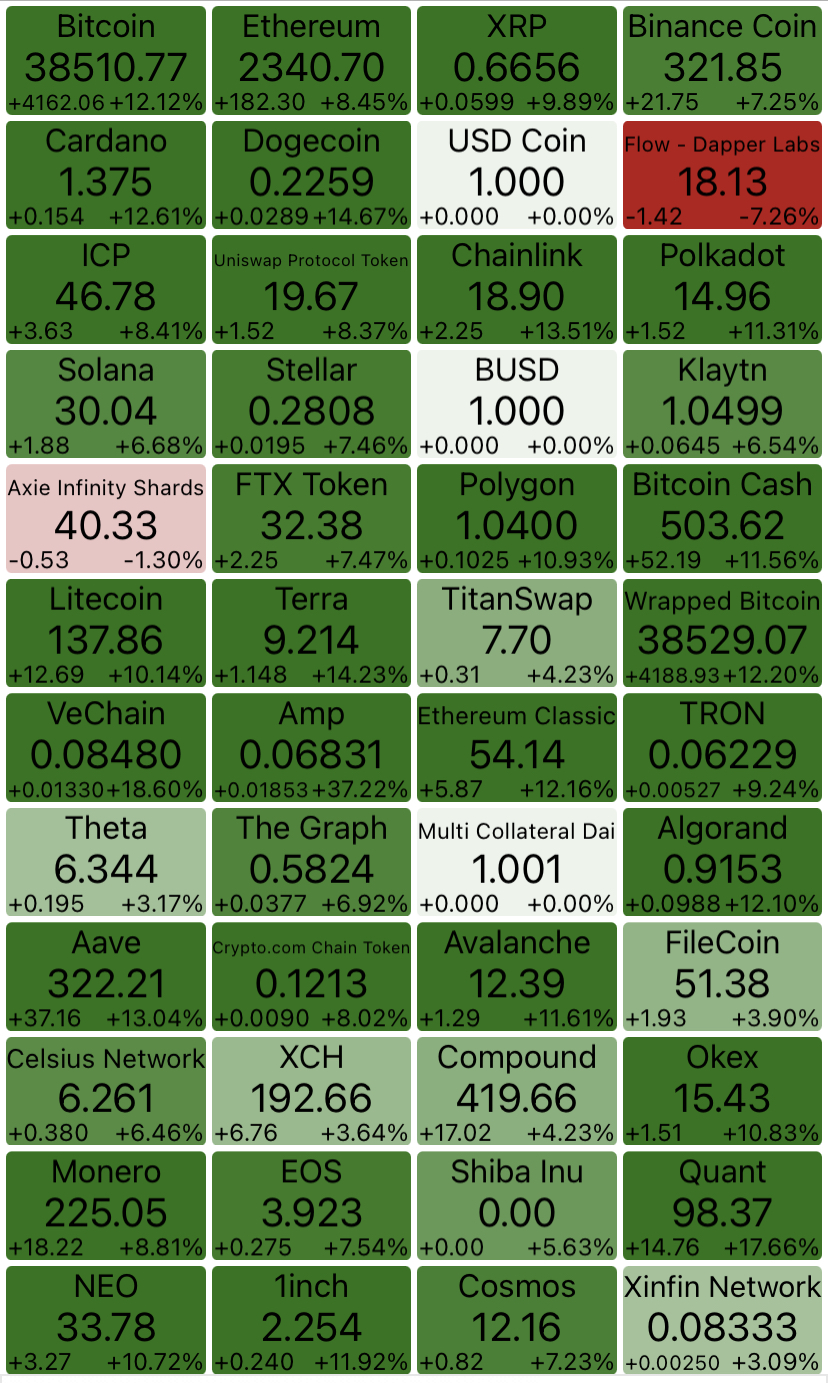Open the Wrapped Bitcoin card
This screenshot has height=1383, width=828.
[722, 633]
